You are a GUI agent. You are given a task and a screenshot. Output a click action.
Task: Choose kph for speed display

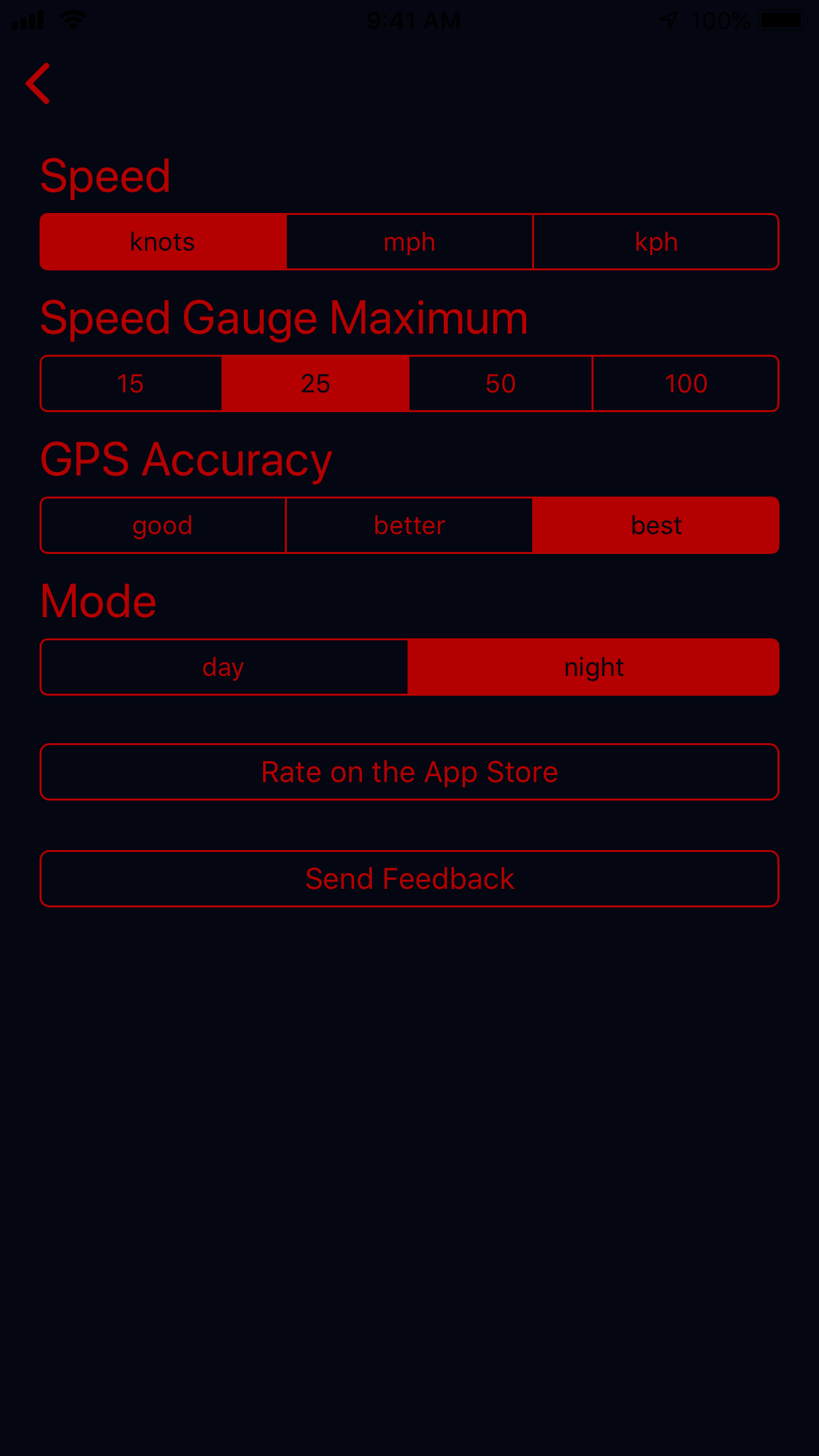click(655, 241)
